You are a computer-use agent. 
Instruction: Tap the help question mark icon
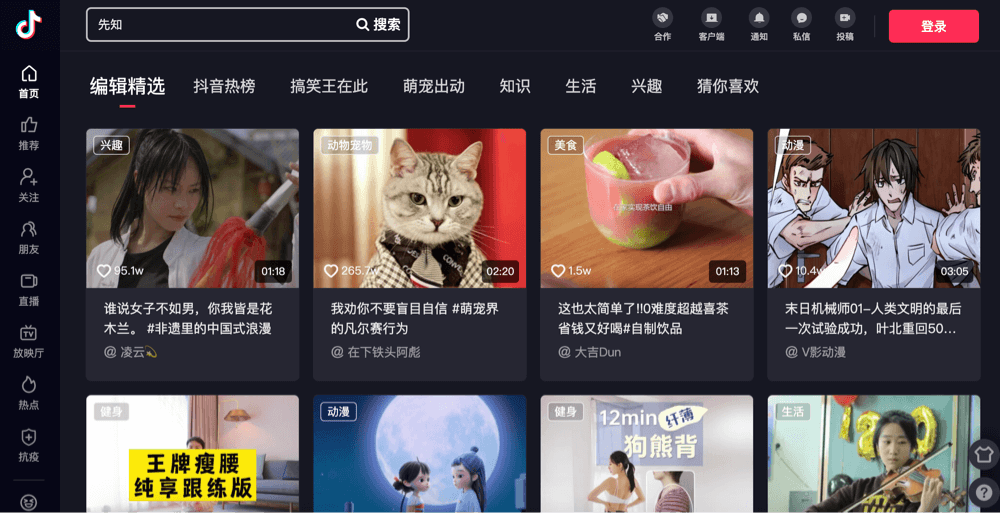(x=984, y=491)
